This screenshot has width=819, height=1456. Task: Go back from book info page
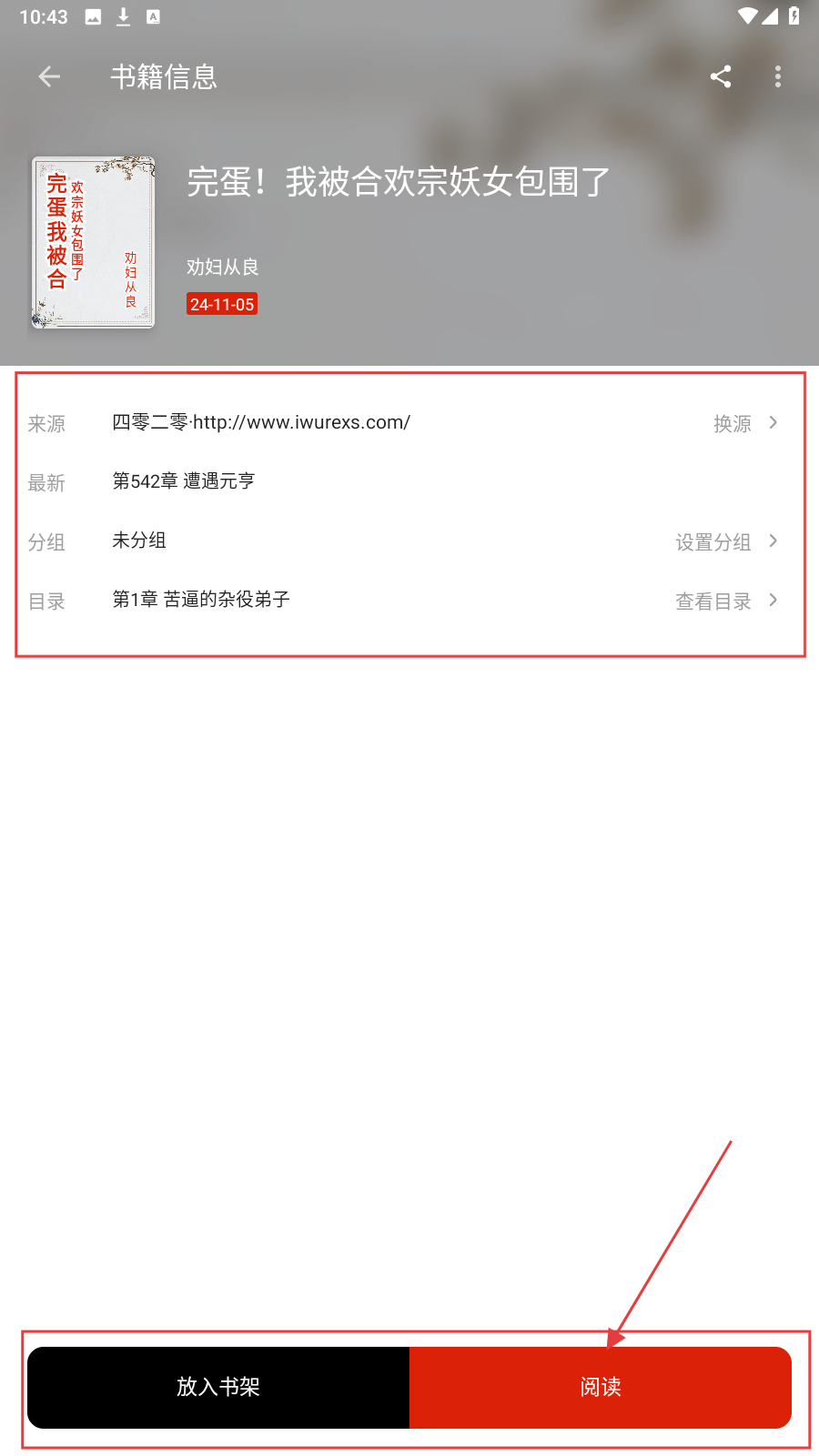[x=49, y=77]
